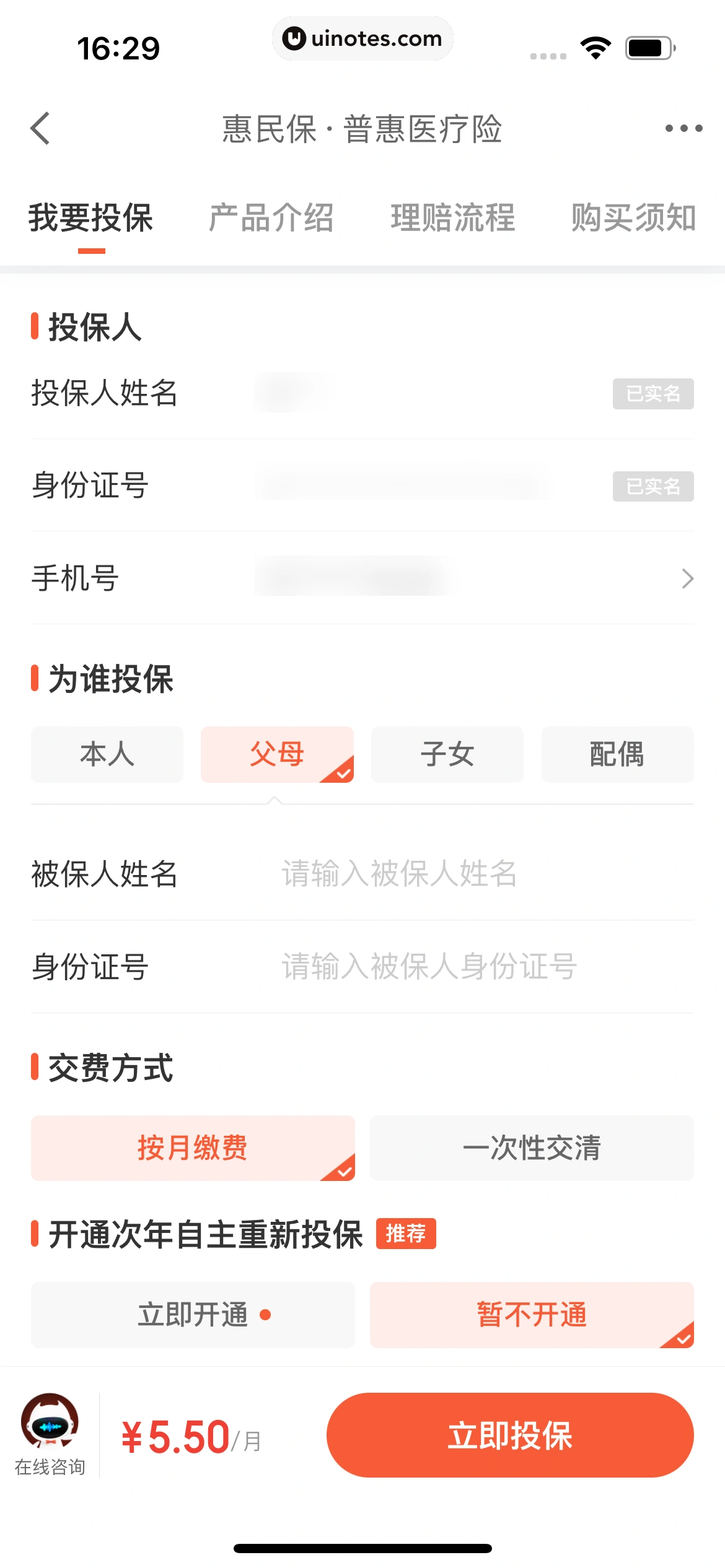Choose 子女 as the insured person
The height and width of the screenshot is (1568, 725).
447,754
